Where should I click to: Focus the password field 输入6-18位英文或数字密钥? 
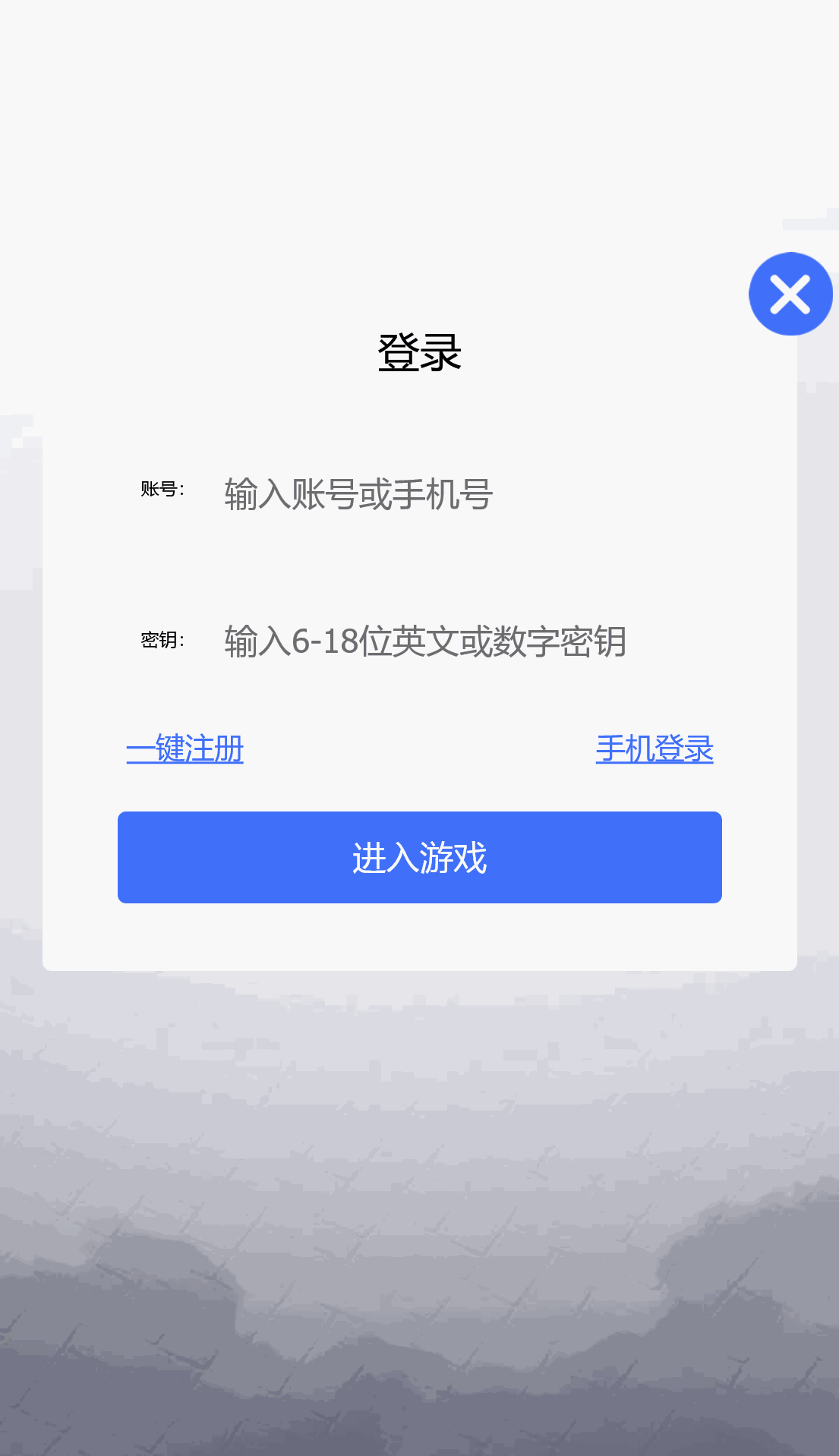[x=425, y=641]
